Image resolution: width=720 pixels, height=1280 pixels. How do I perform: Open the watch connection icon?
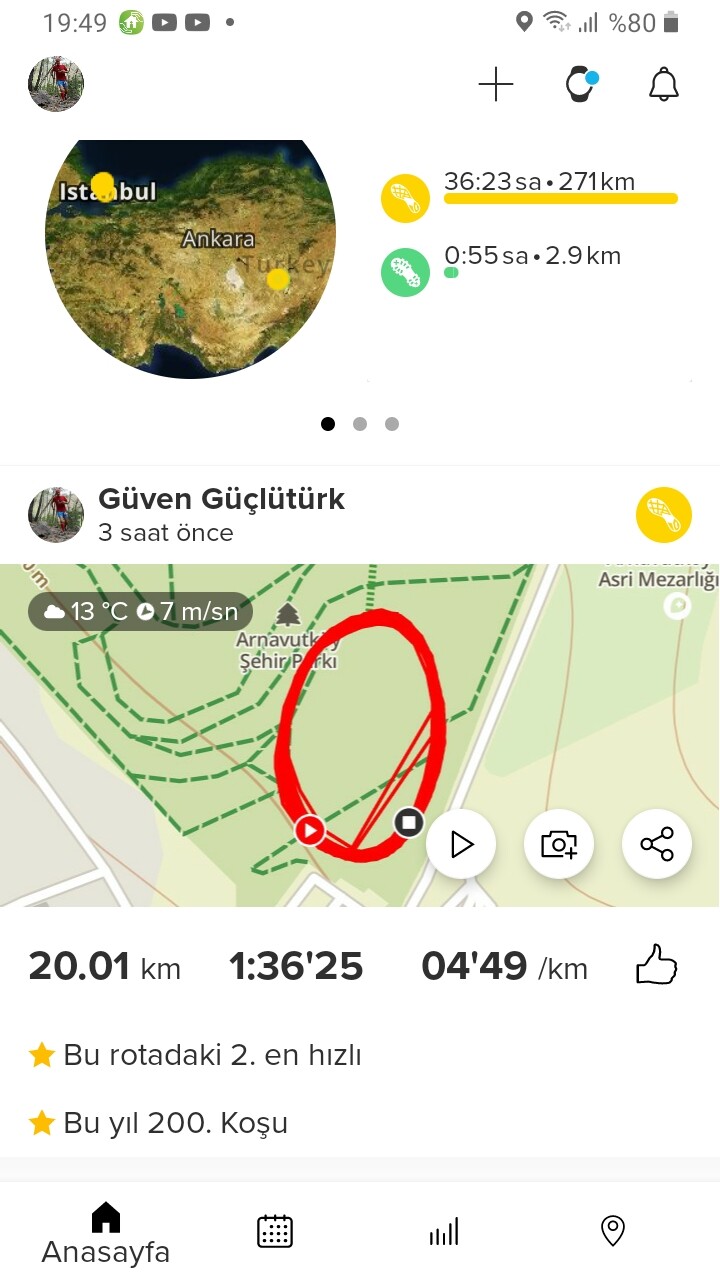pos(581,85)
